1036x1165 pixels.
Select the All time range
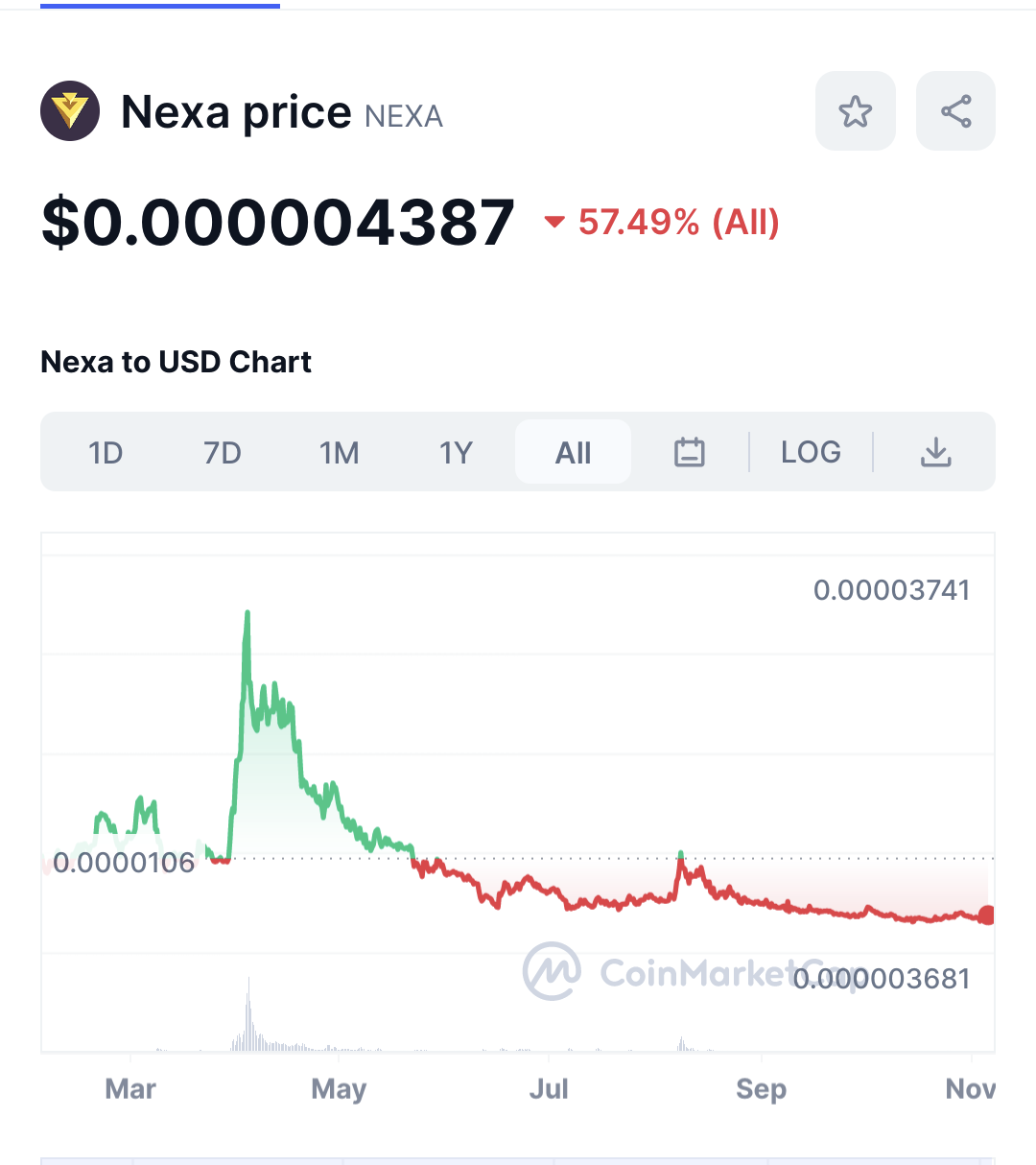pos(573,452)
